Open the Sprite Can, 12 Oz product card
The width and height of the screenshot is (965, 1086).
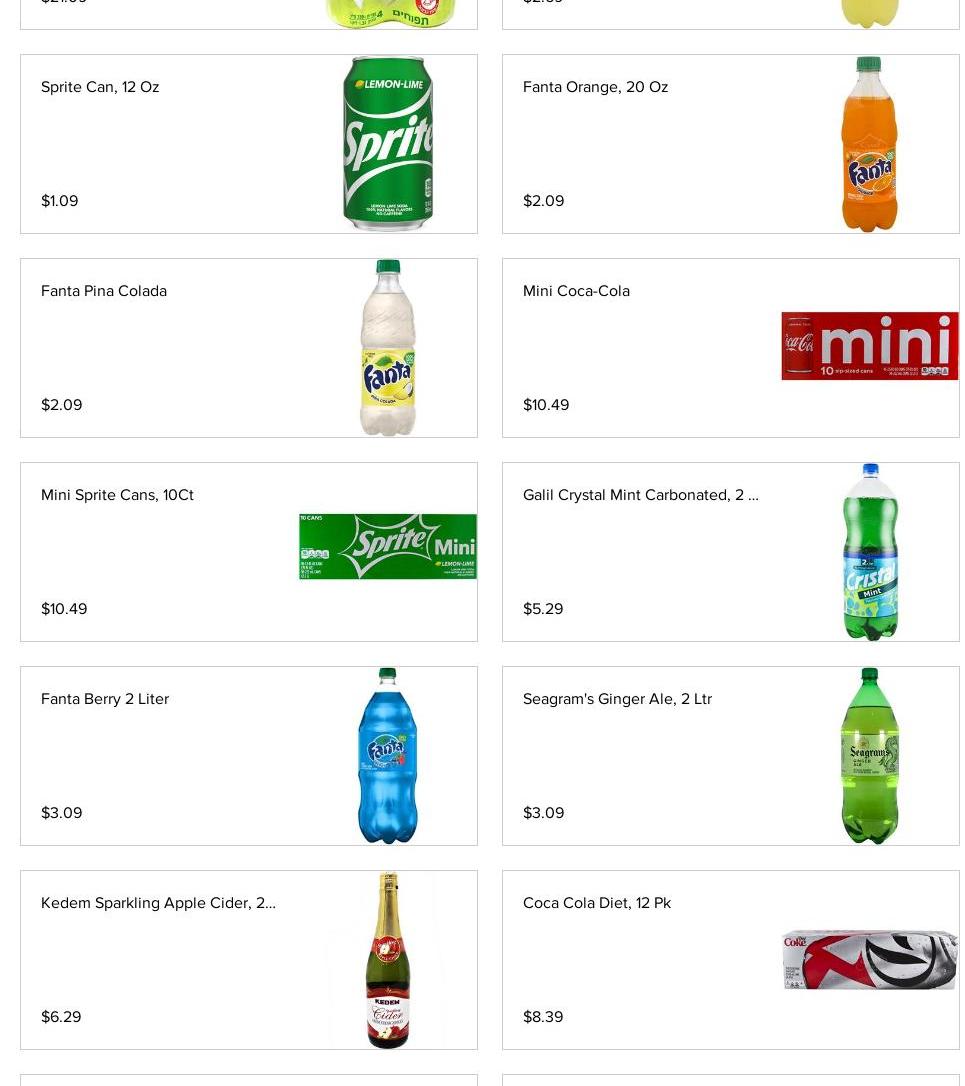(x=248, y=144)
